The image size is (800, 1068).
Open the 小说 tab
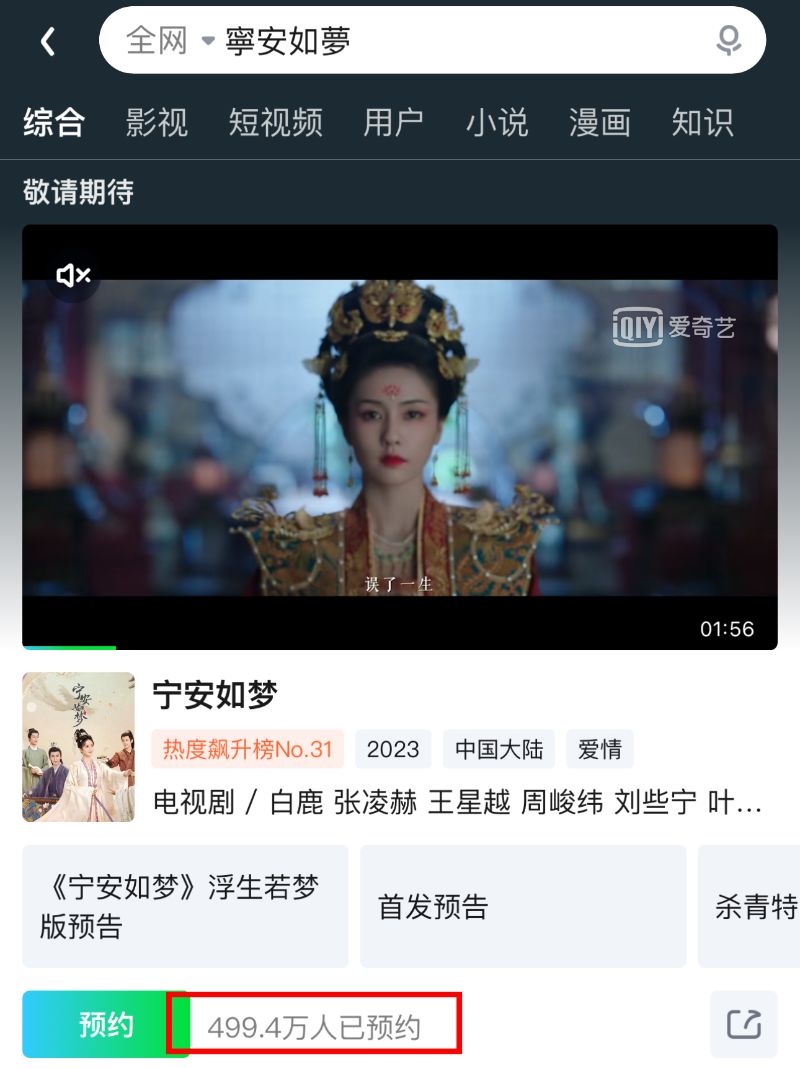coord(497,123)
